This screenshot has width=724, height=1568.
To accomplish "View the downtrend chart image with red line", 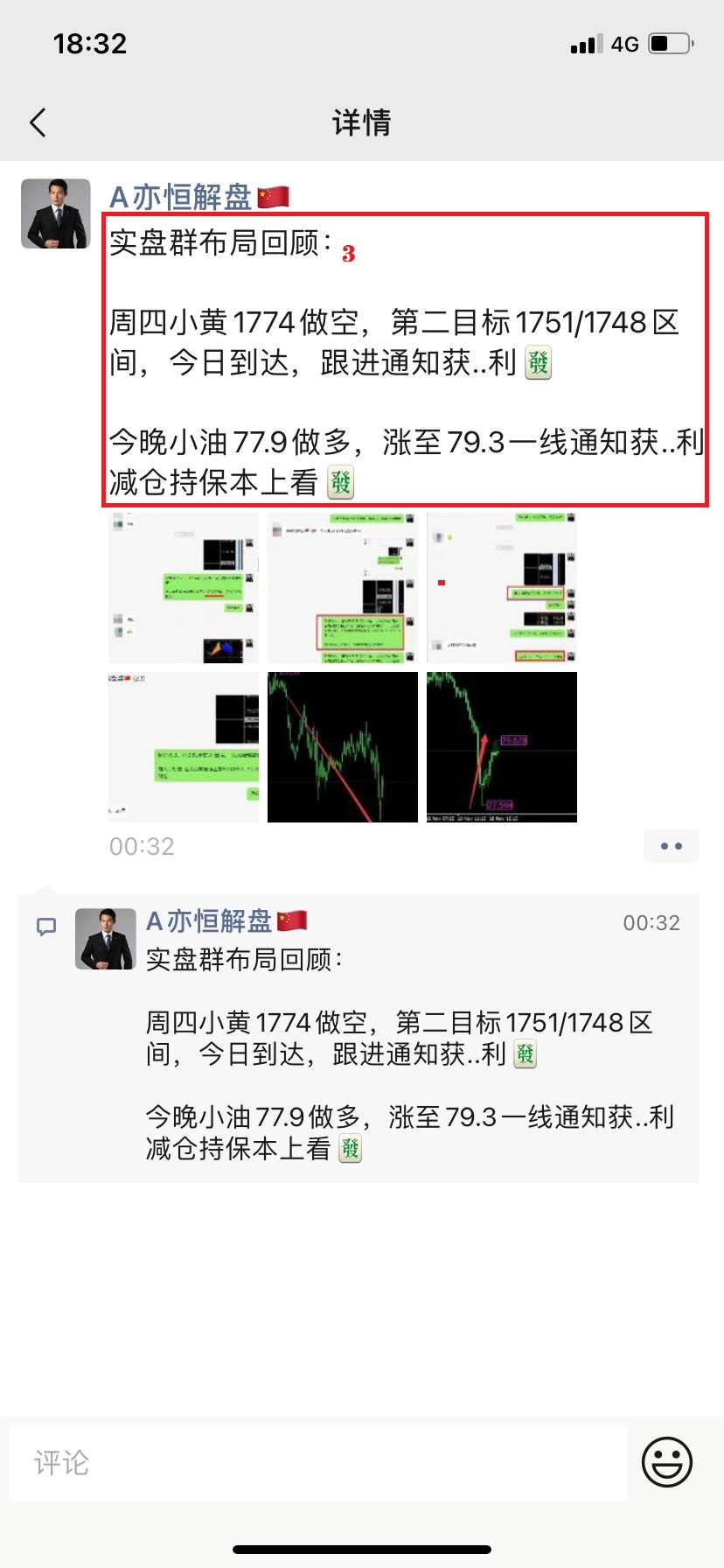I will (343, 747).
